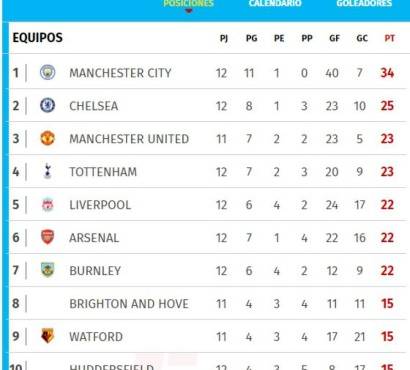Open the Manchester City row

click(209, 73)
